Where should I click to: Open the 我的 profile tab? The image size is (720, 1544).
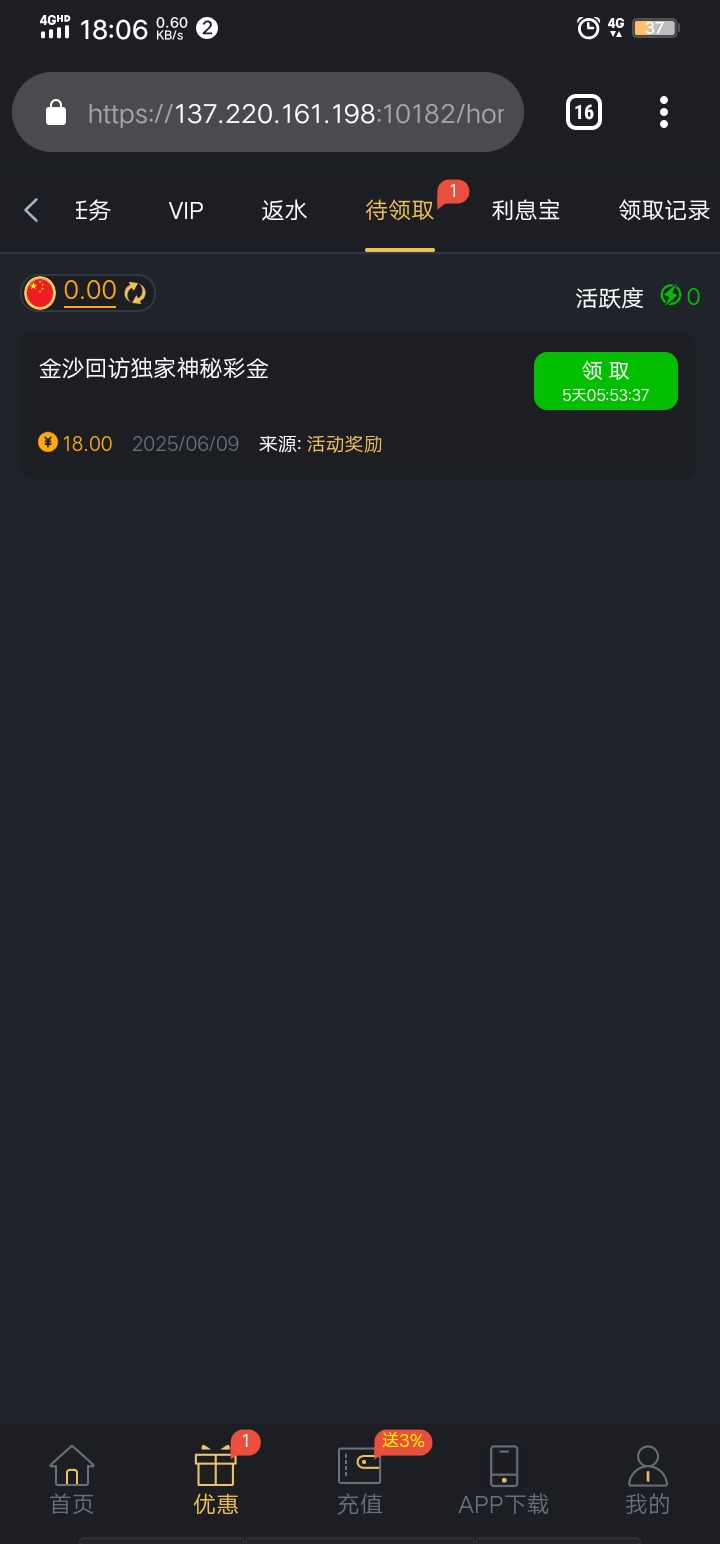647,1480
